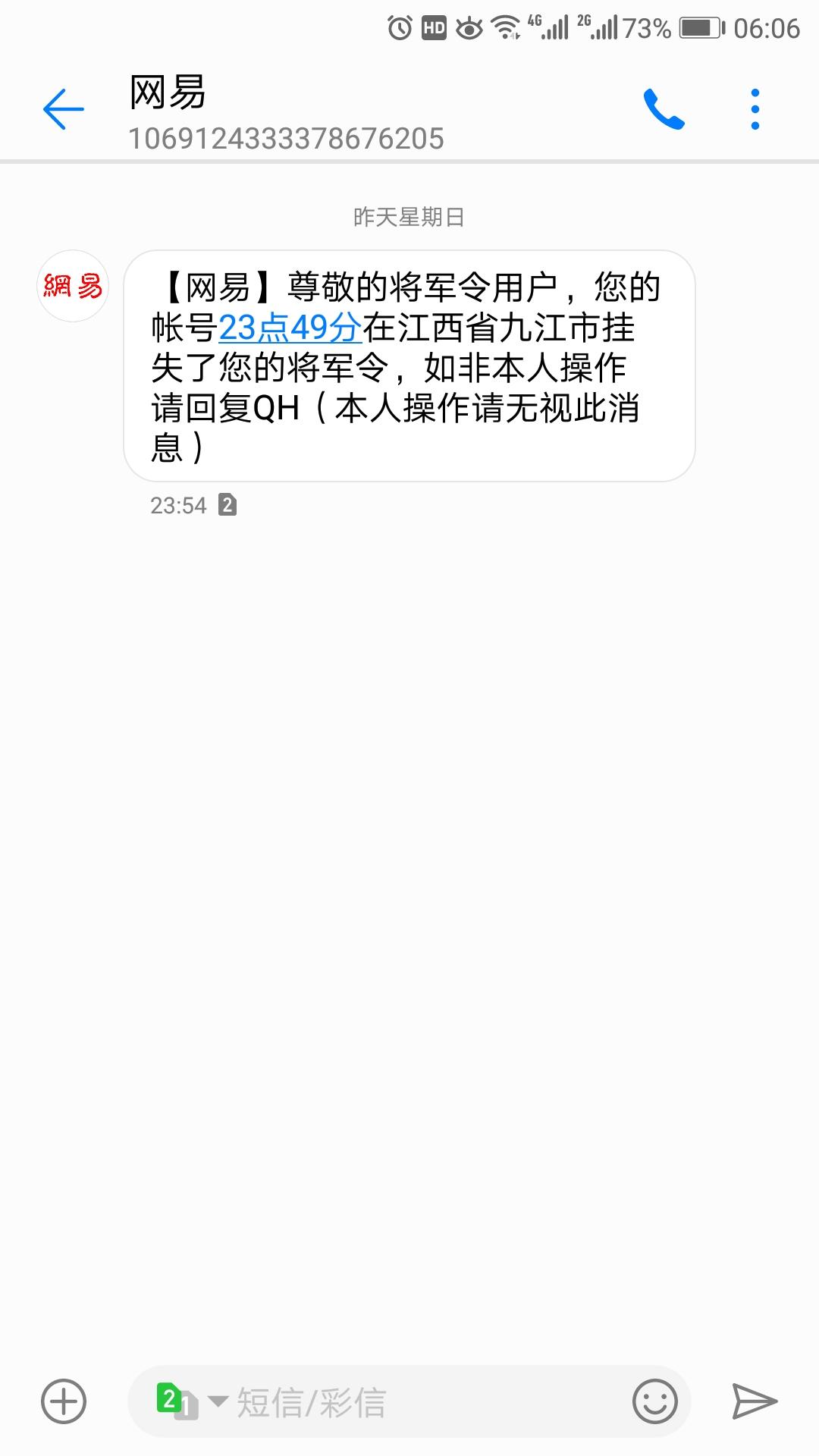Switch SIM card for sending
819x1456 pixels.
[x=190, y=1401]
